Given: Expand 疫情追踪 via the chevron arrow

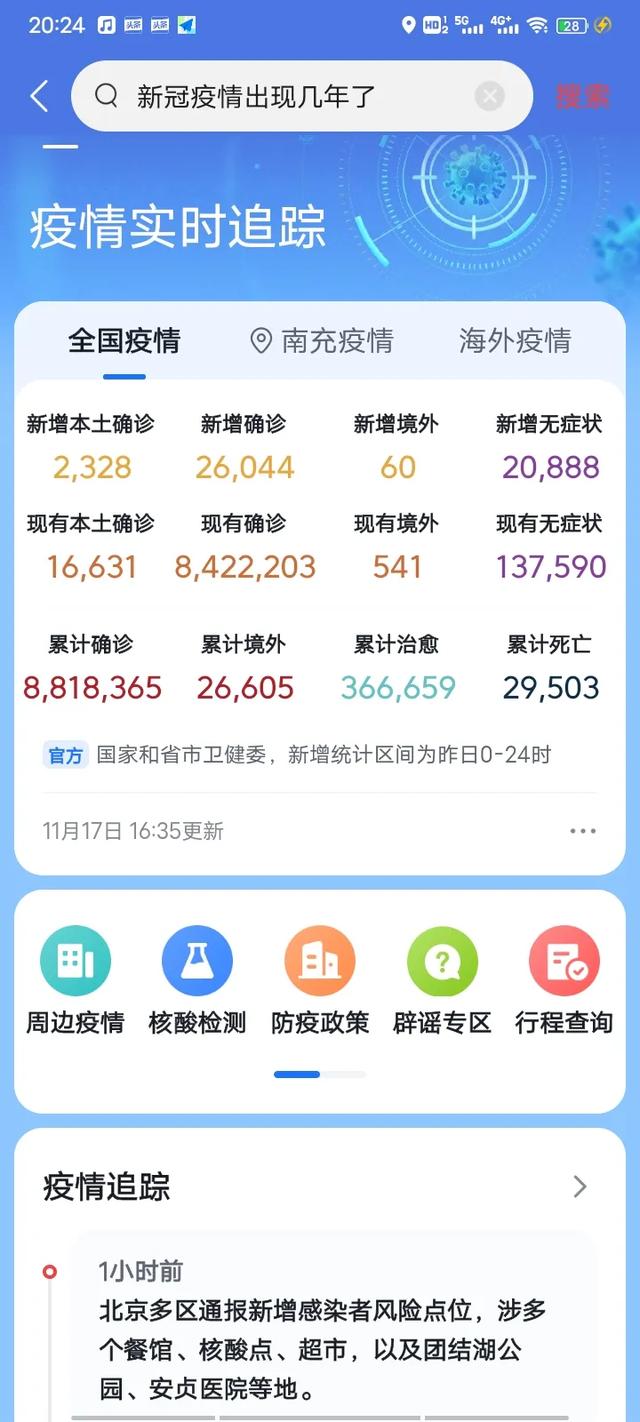Looking at the screenshot, I should click(579, 1187).
